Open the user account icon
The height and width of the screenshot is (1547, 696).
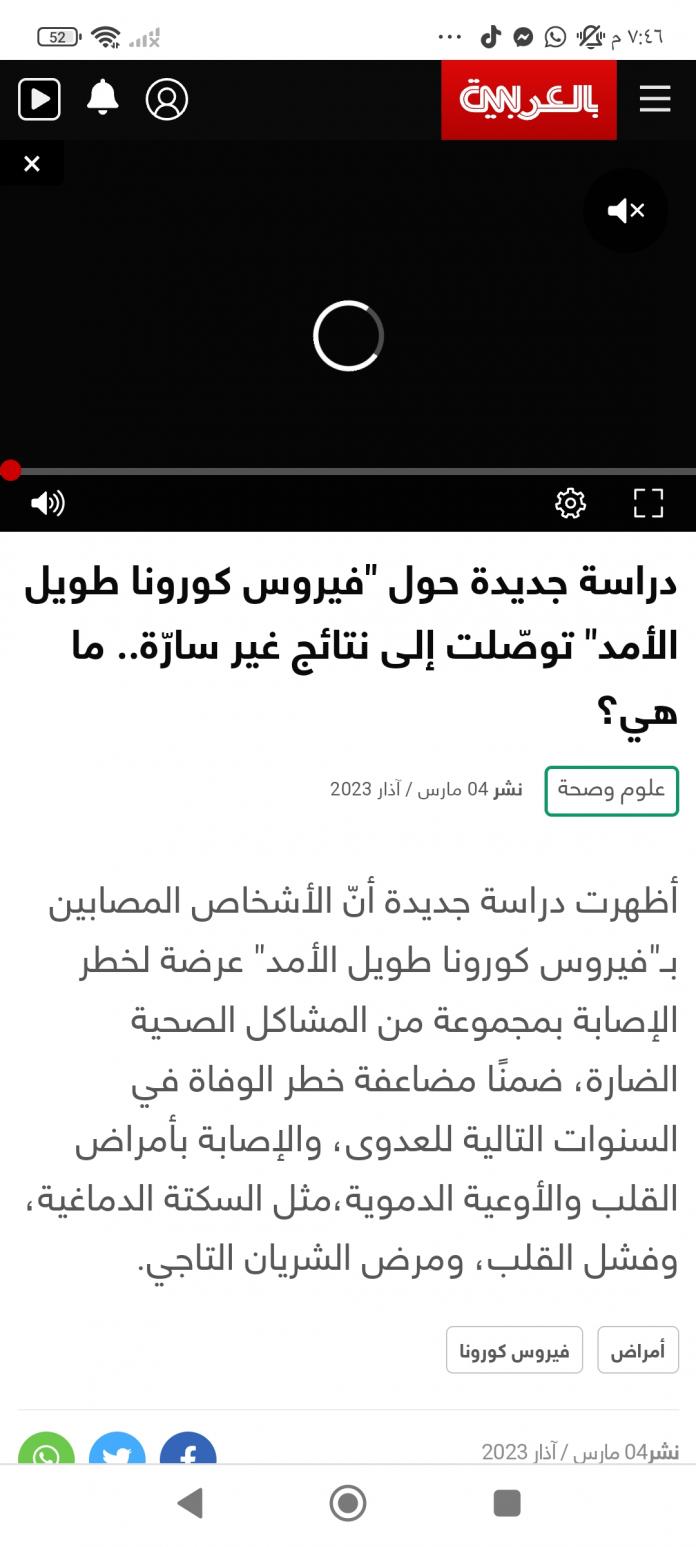coord(167,99)
